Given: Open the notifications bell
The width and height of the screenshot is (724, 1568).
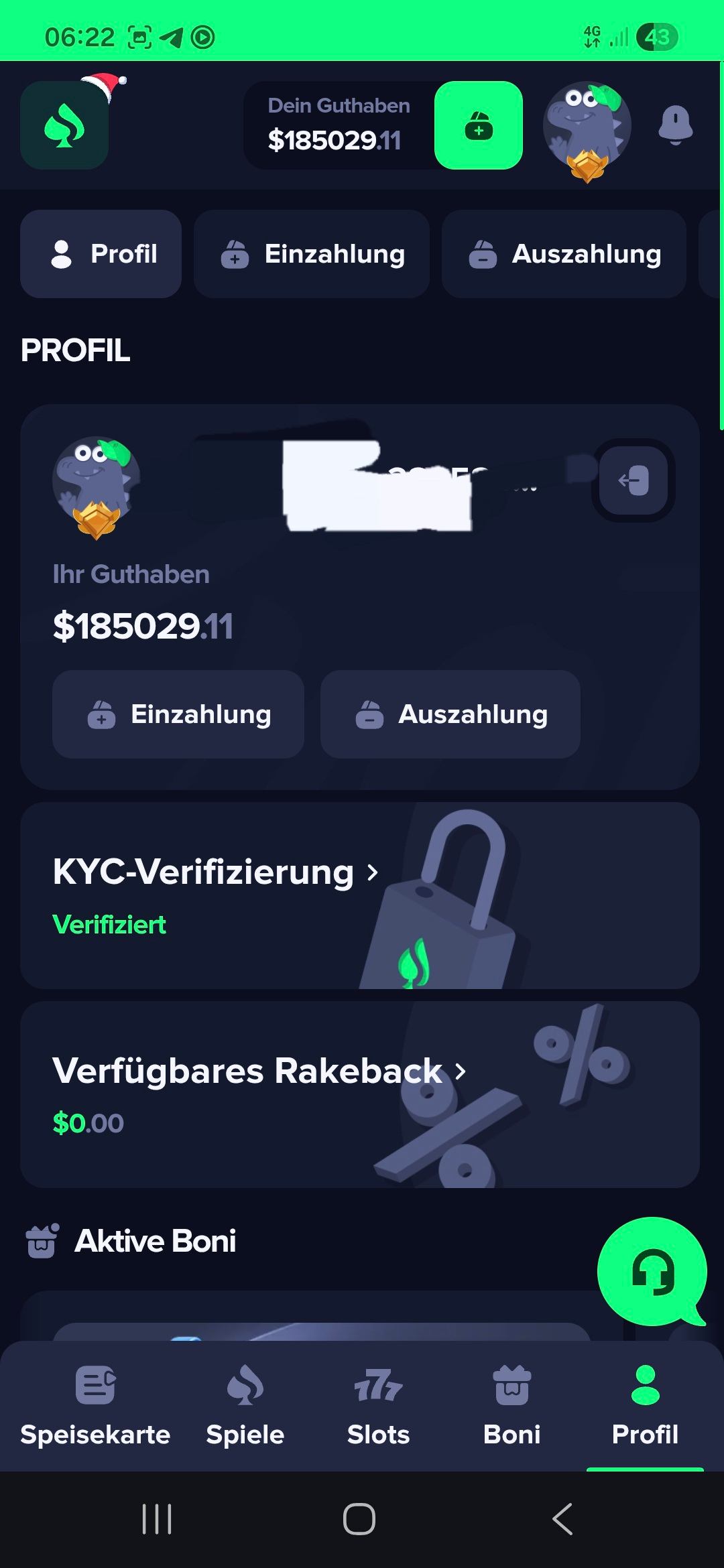Looking at the screenshot, I should pyautogui.click(x=675, y=125).
